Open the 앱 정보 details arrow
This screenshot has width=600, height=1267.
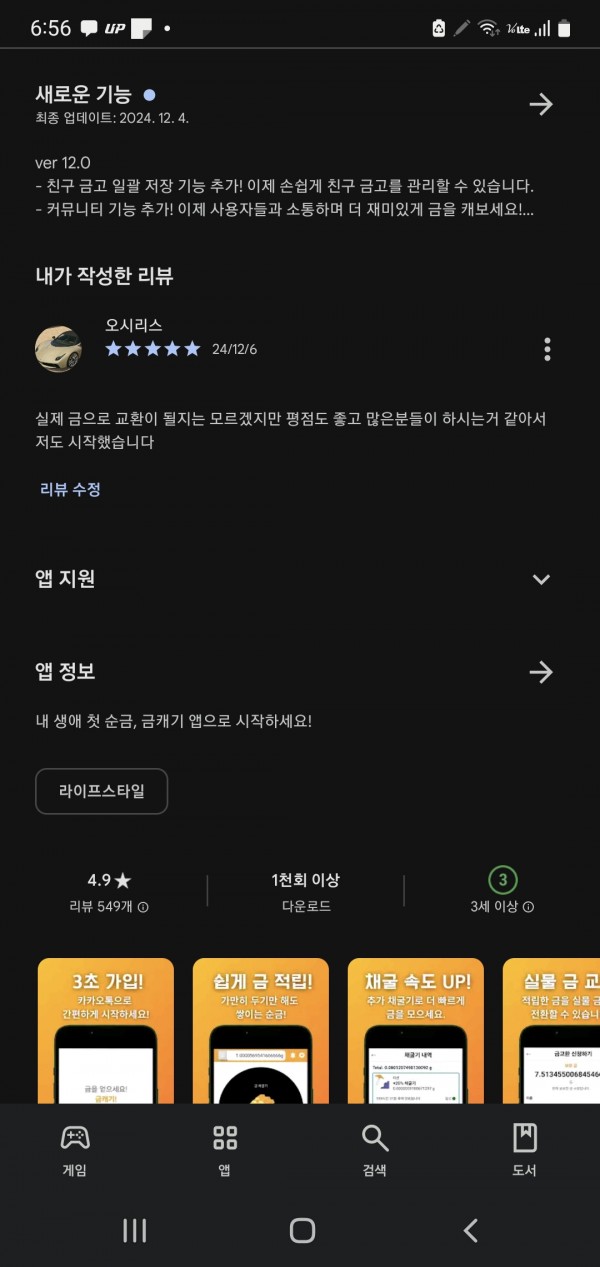point(541,672)
